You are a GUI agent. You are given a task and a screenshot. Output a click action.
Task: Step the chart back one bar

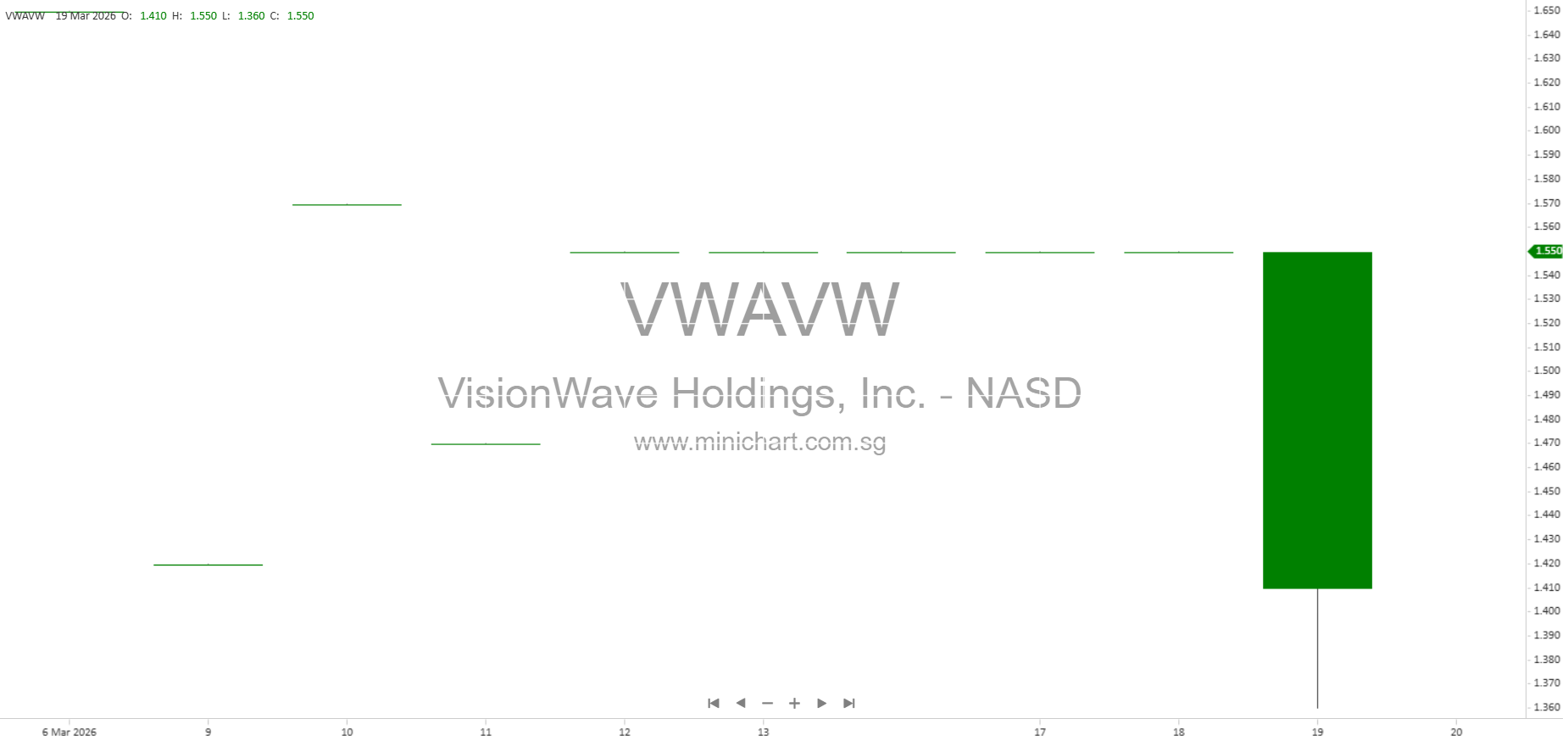tap(741, 703)
